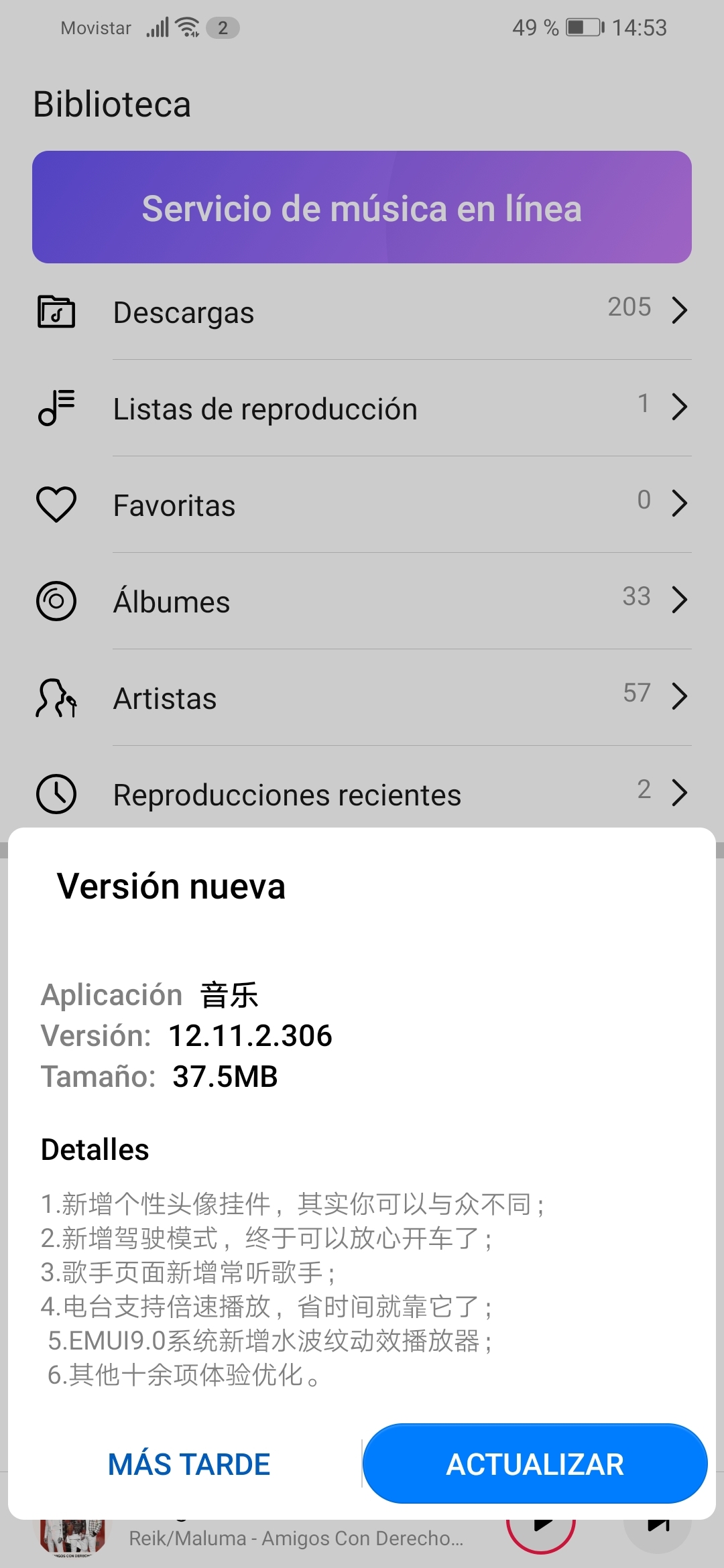Viewport: 724px width, 1568px height.
Task: Open Álbumes via the vinyl disc icon
Action: pyautogui.click(x=56, y=601)
